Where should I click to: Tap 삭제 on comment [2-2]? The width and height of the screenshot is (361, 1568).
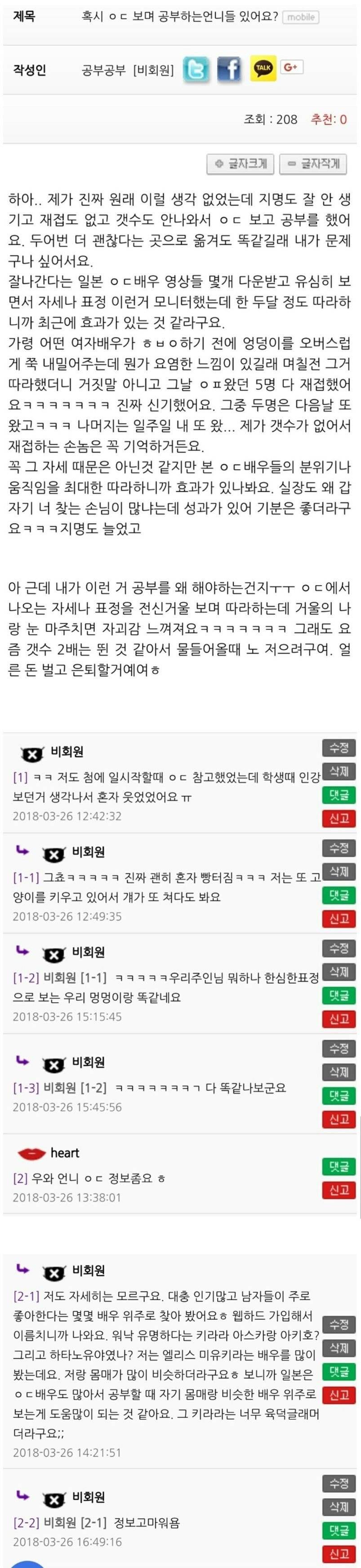pyautogui.click(x=339, y=1507)
